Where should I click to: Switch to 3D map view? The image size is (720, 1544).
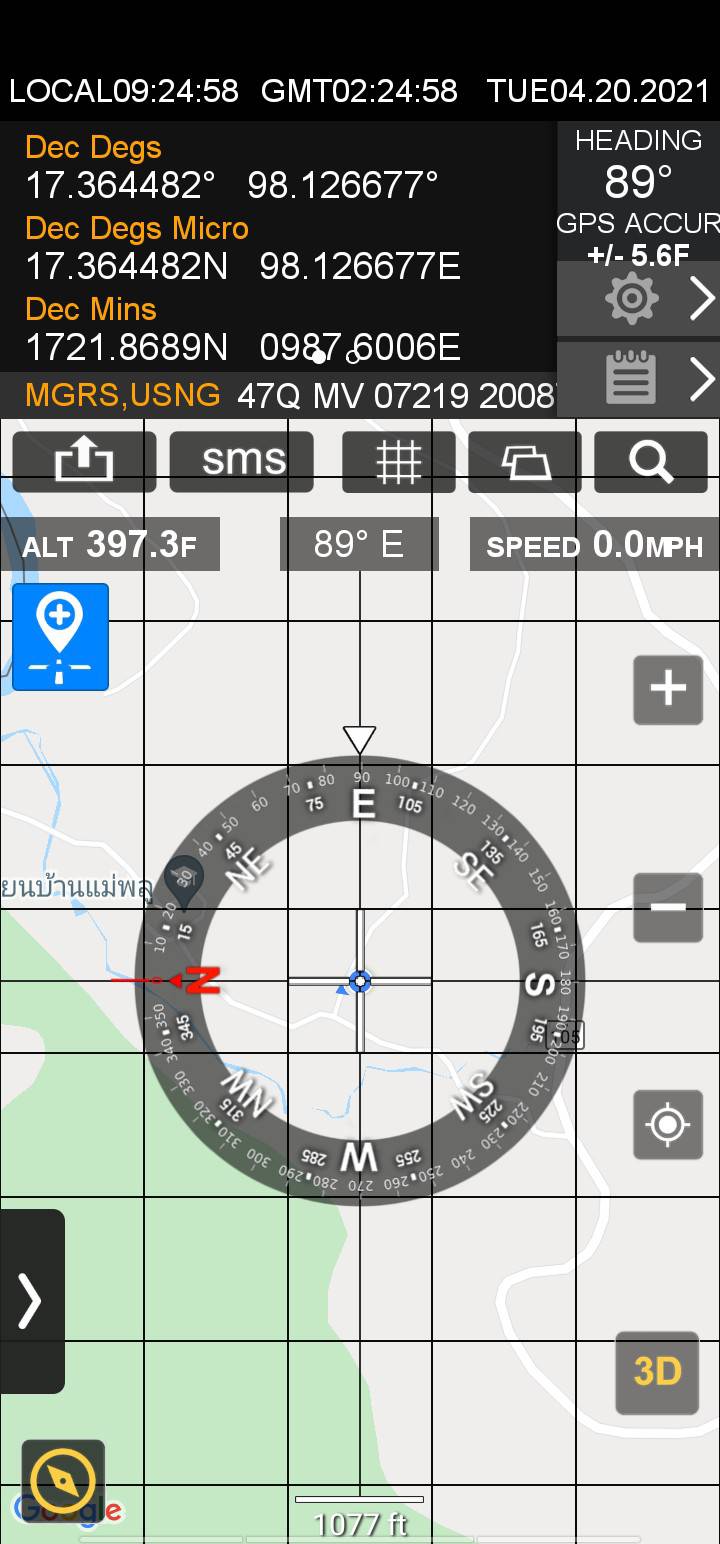657,1372
